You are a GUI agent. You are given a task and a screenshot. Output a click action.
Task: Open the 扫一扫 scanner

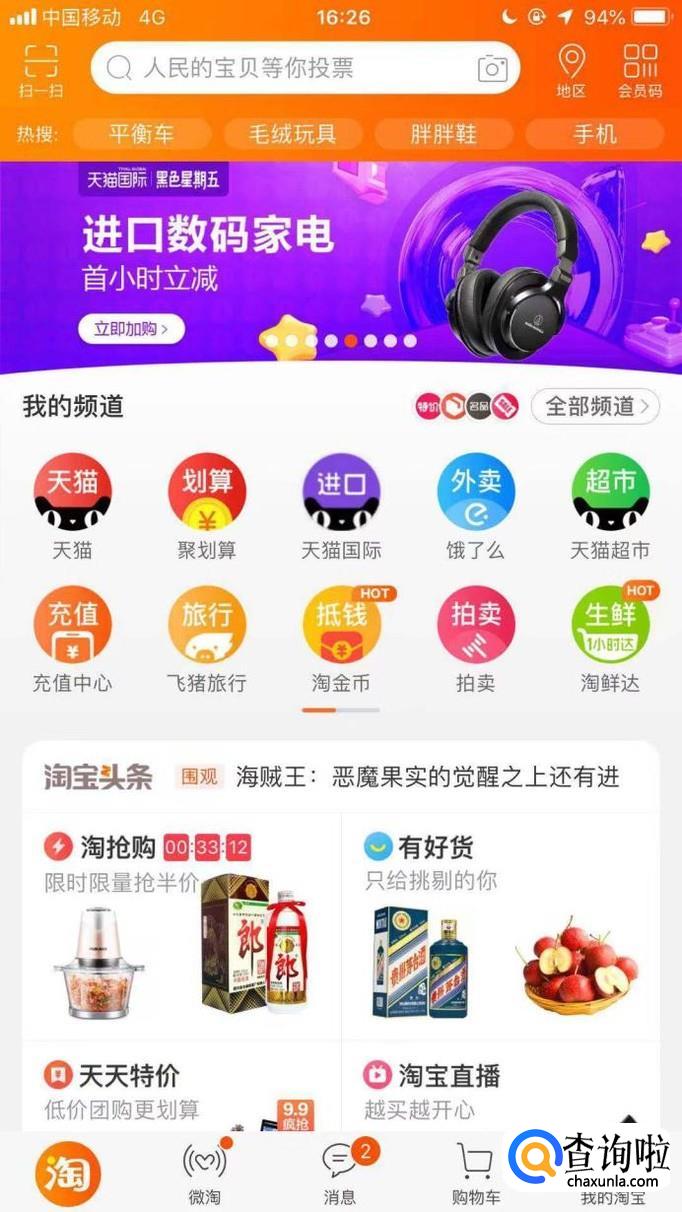[39, 70]
